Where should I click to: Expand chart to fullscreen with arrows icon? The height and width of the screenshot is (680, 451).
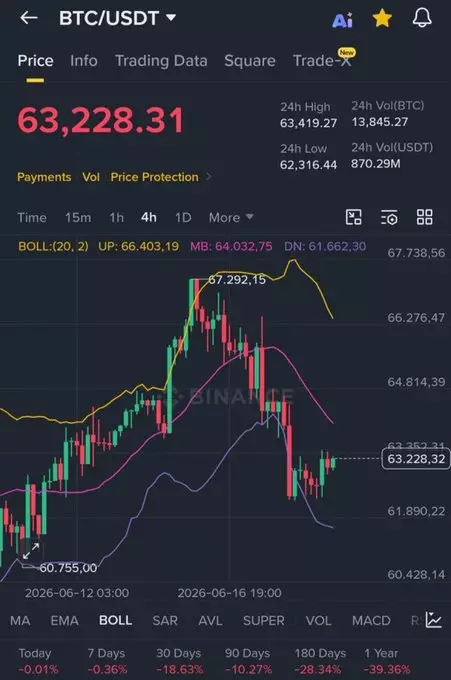click(31, 550)
